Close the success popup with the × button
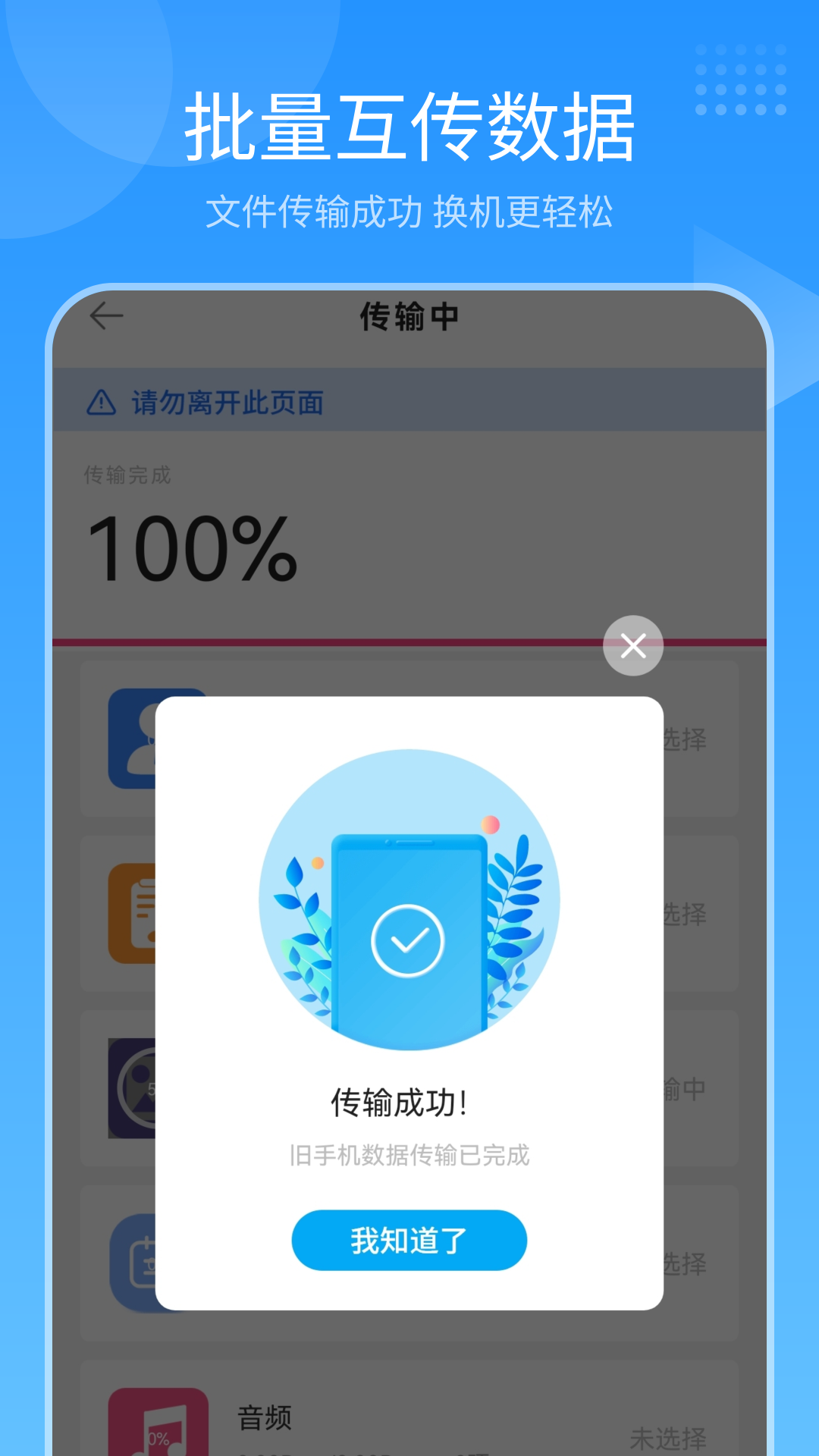 632,645
